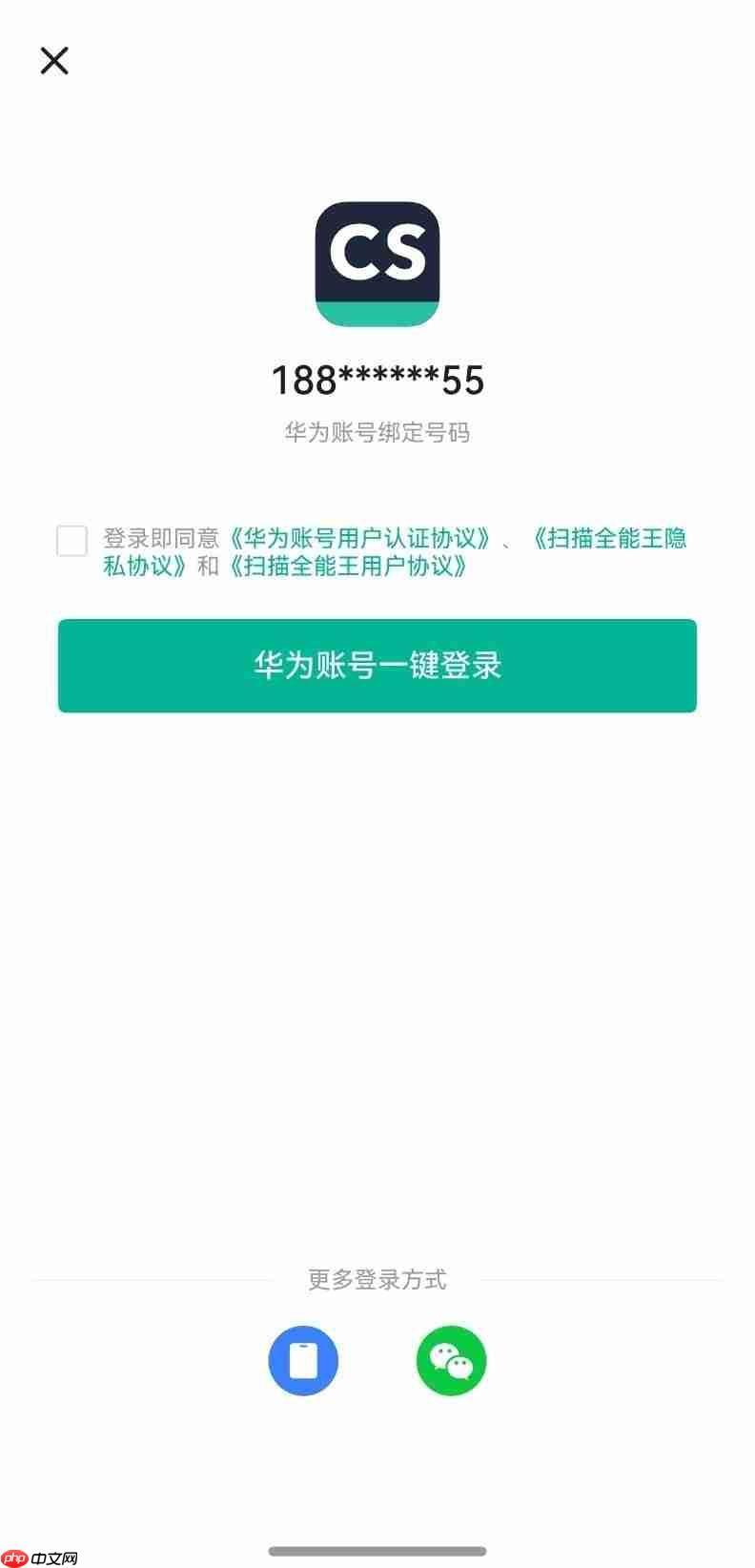Viewport: 755px width, 1568px height.
Task: Tap 更多登录方式 to see more options
Action: tap(377, 1280)
